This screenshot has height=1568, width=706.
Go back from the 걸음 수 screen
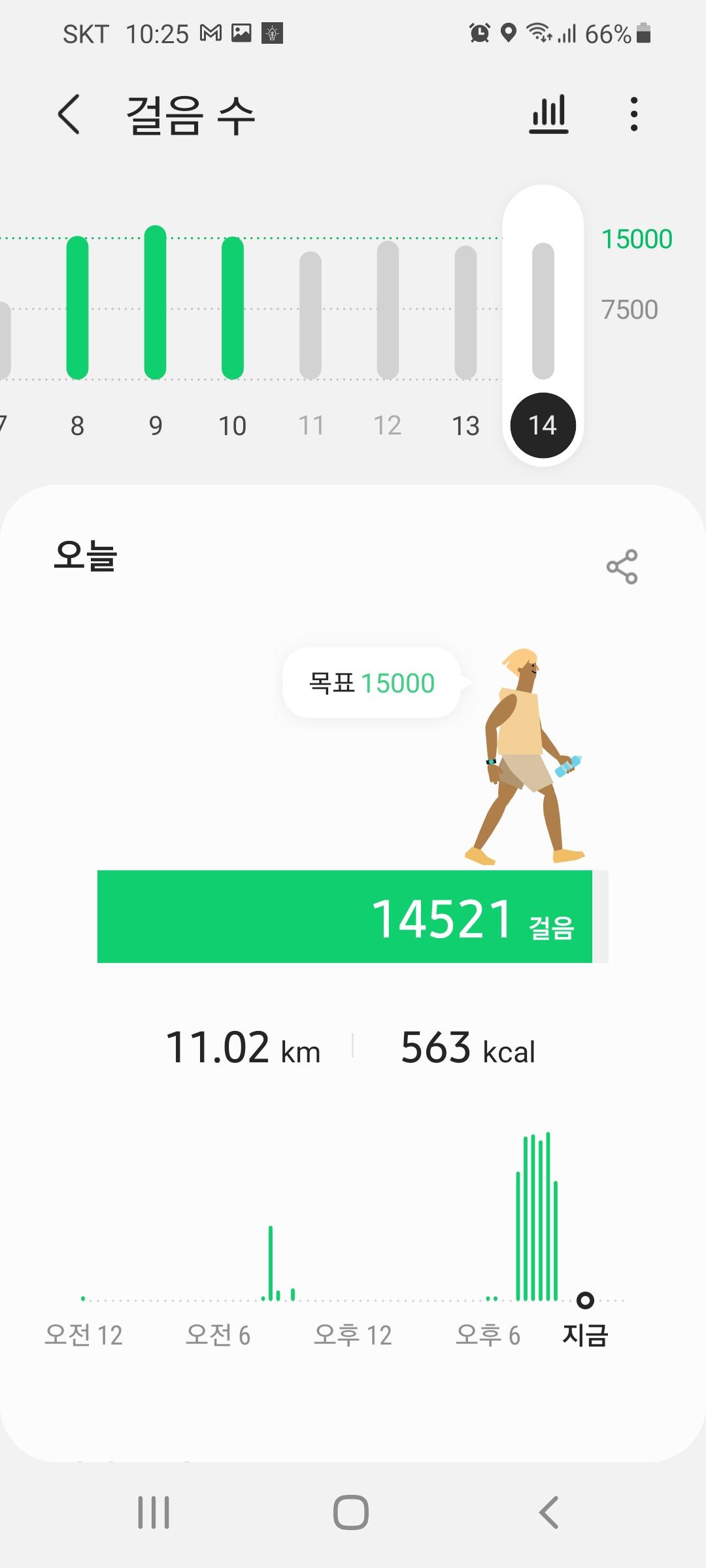69,114
